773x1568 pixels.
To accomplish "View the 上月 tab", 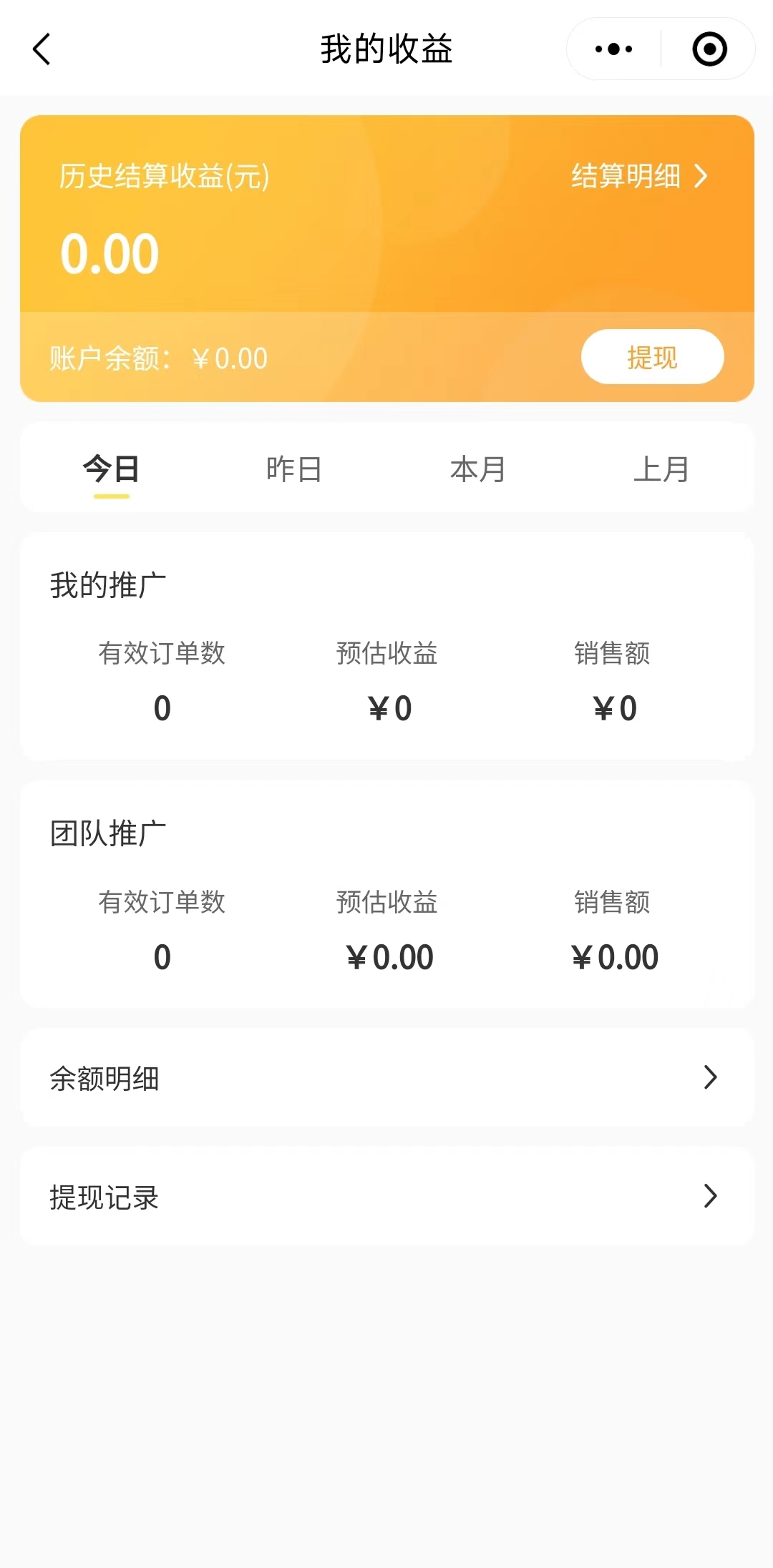I will [661, 469].
